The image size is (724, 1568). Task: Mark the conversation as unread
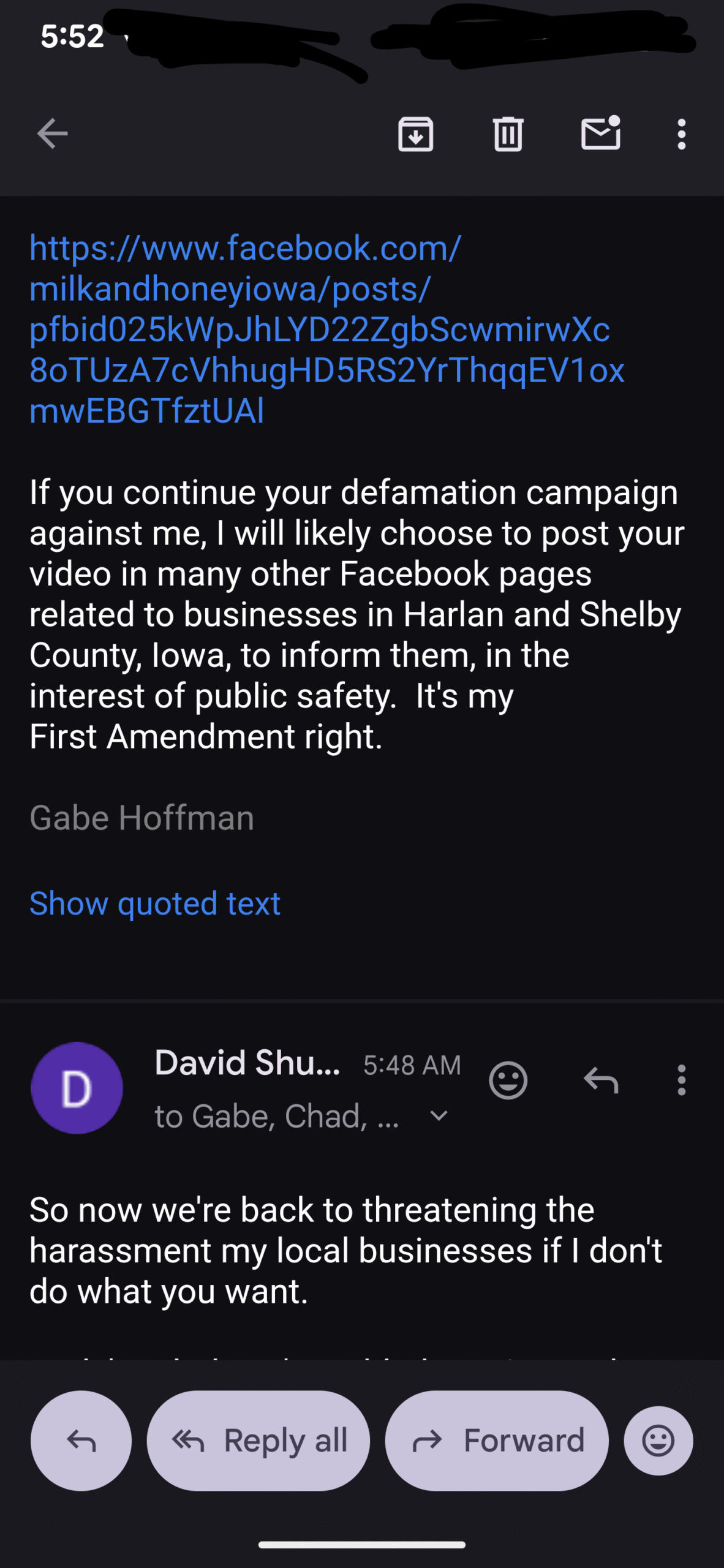coord(600,134)
